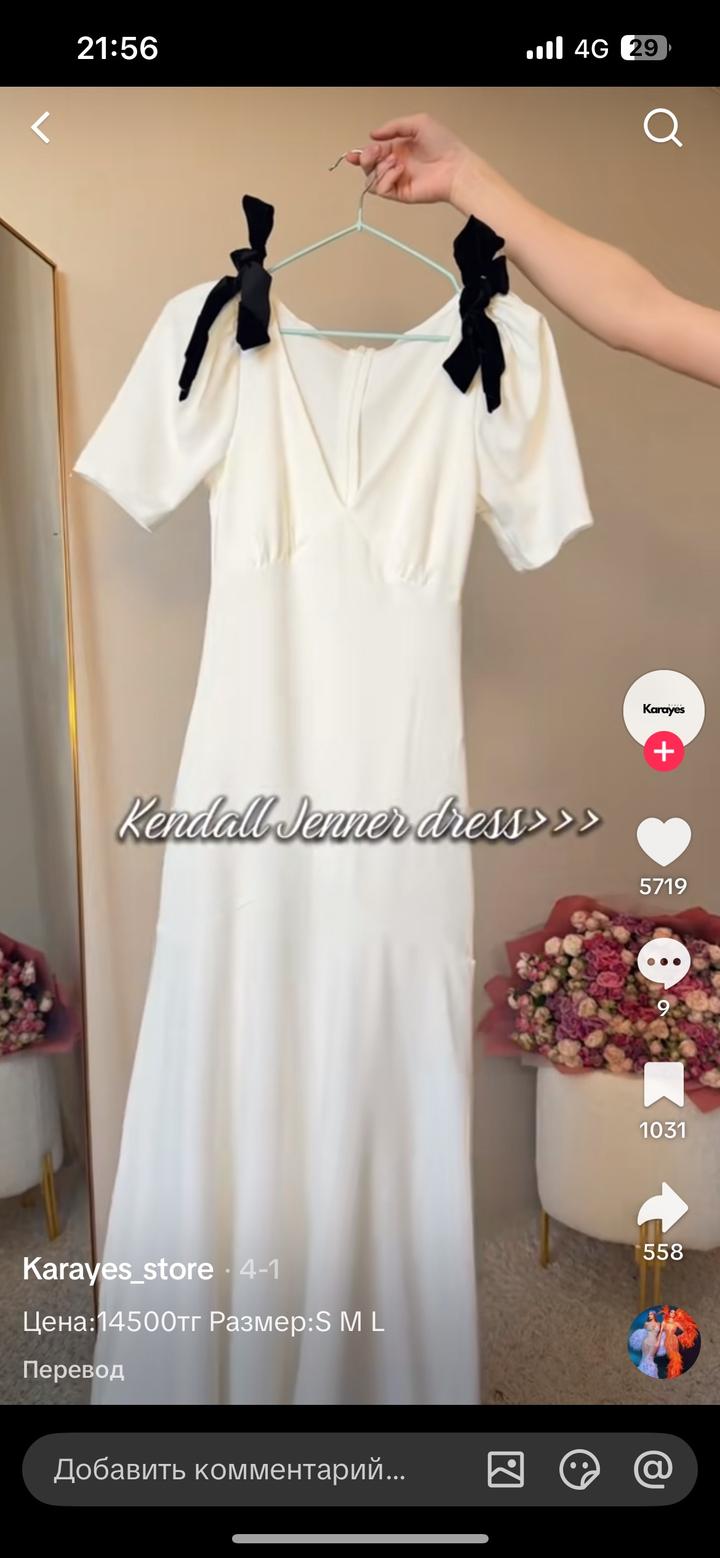
Task: Translate the caption via Перевод
Action: 73,1369
